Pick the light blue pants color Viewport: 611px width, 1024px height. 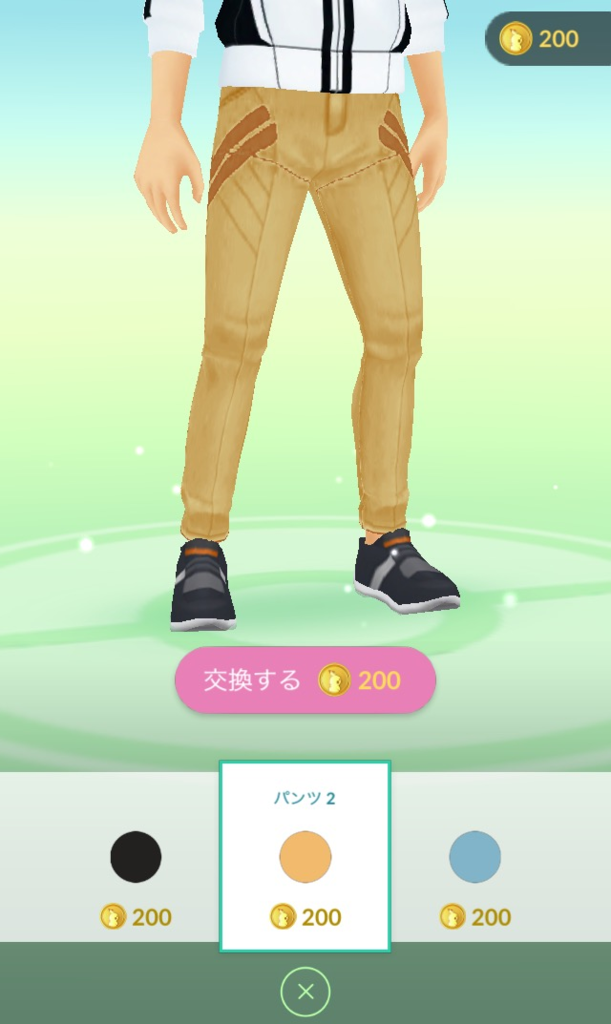pos(475,857)
